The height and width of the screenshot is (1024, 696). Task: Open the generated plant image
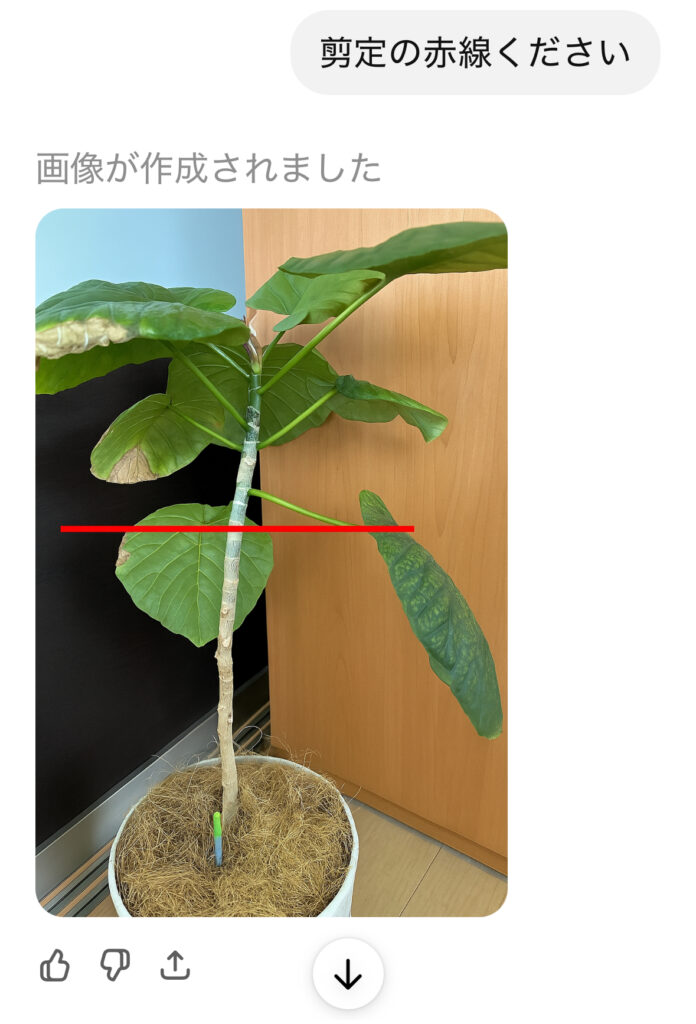[x=271, y=562]
